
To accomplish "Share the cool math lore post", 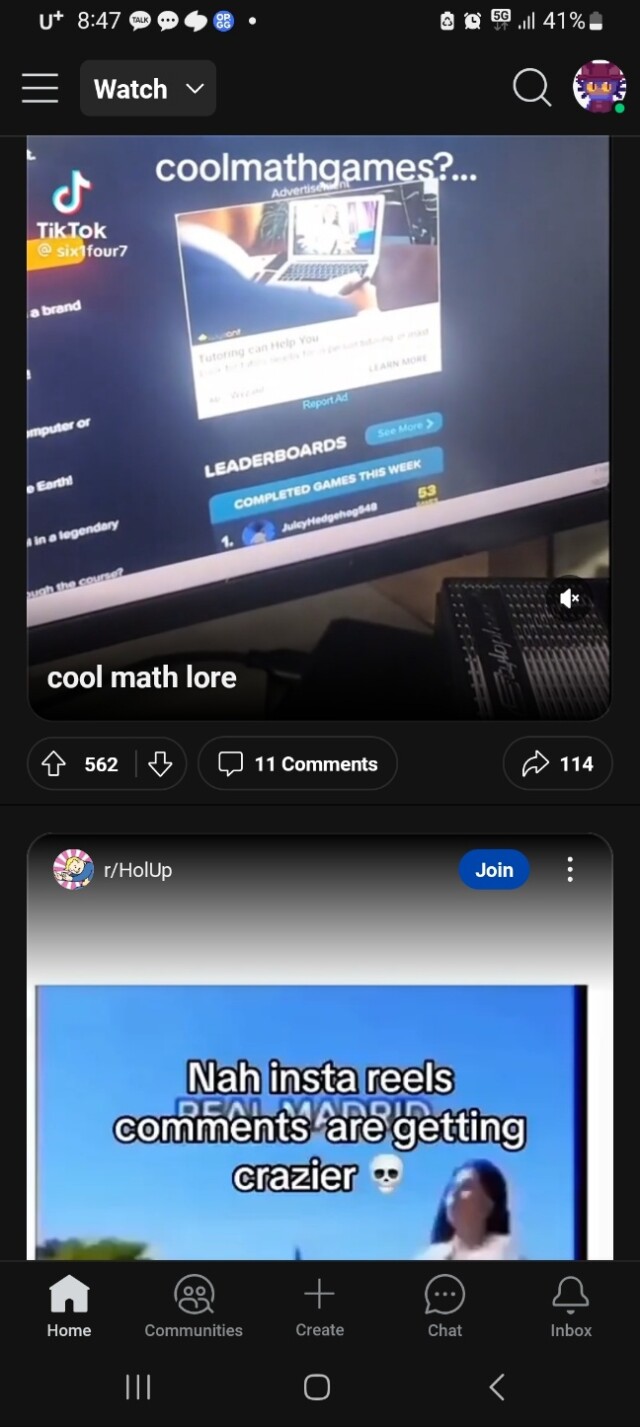I will pos(557,764).
